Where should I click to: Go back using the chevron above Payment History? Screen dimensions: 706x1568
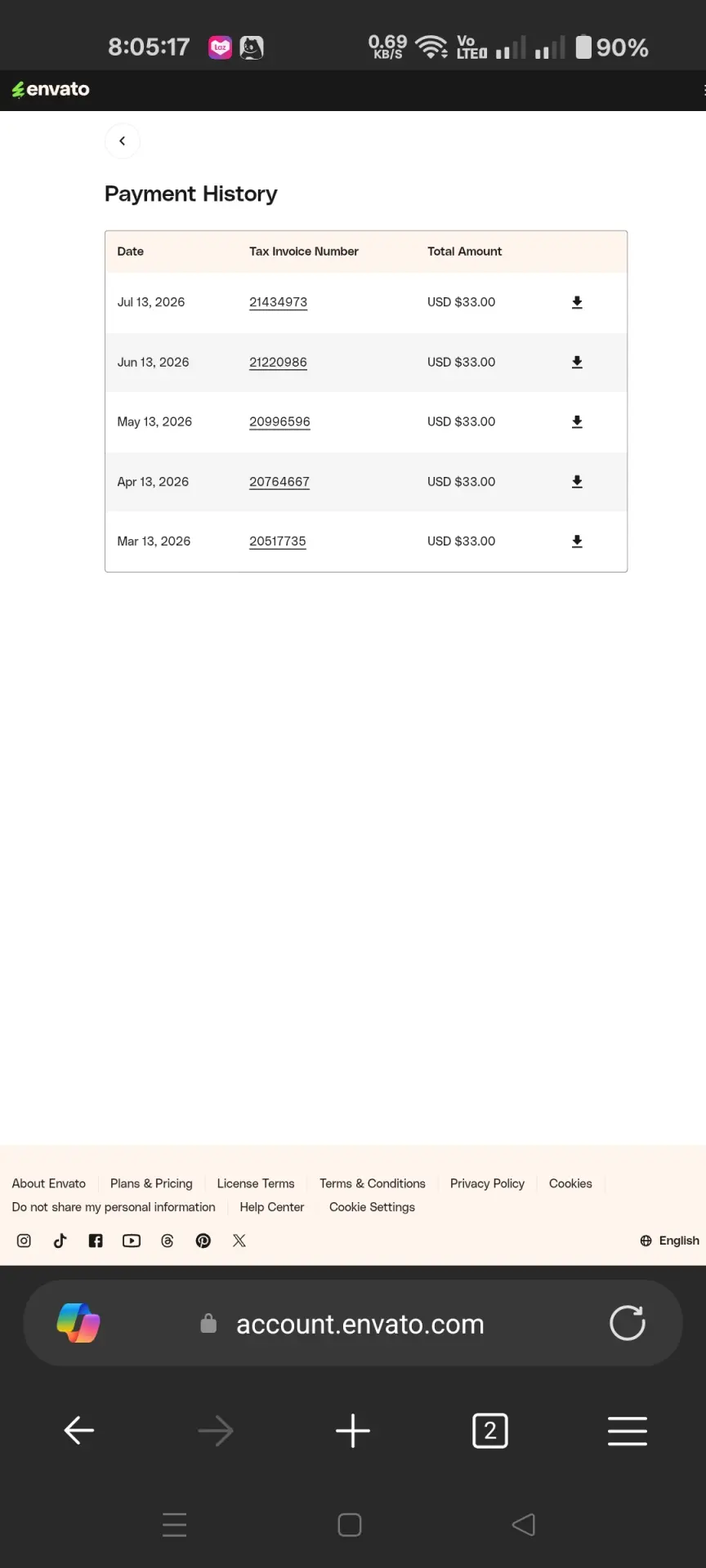tap(123, 141)
